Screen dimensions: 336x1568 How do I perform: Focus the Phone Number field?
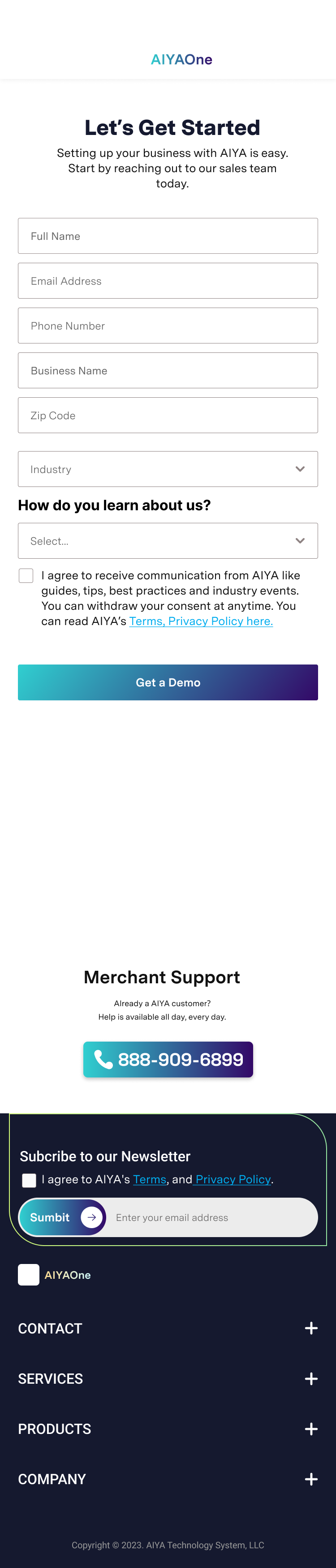click(x=168, y=326)
